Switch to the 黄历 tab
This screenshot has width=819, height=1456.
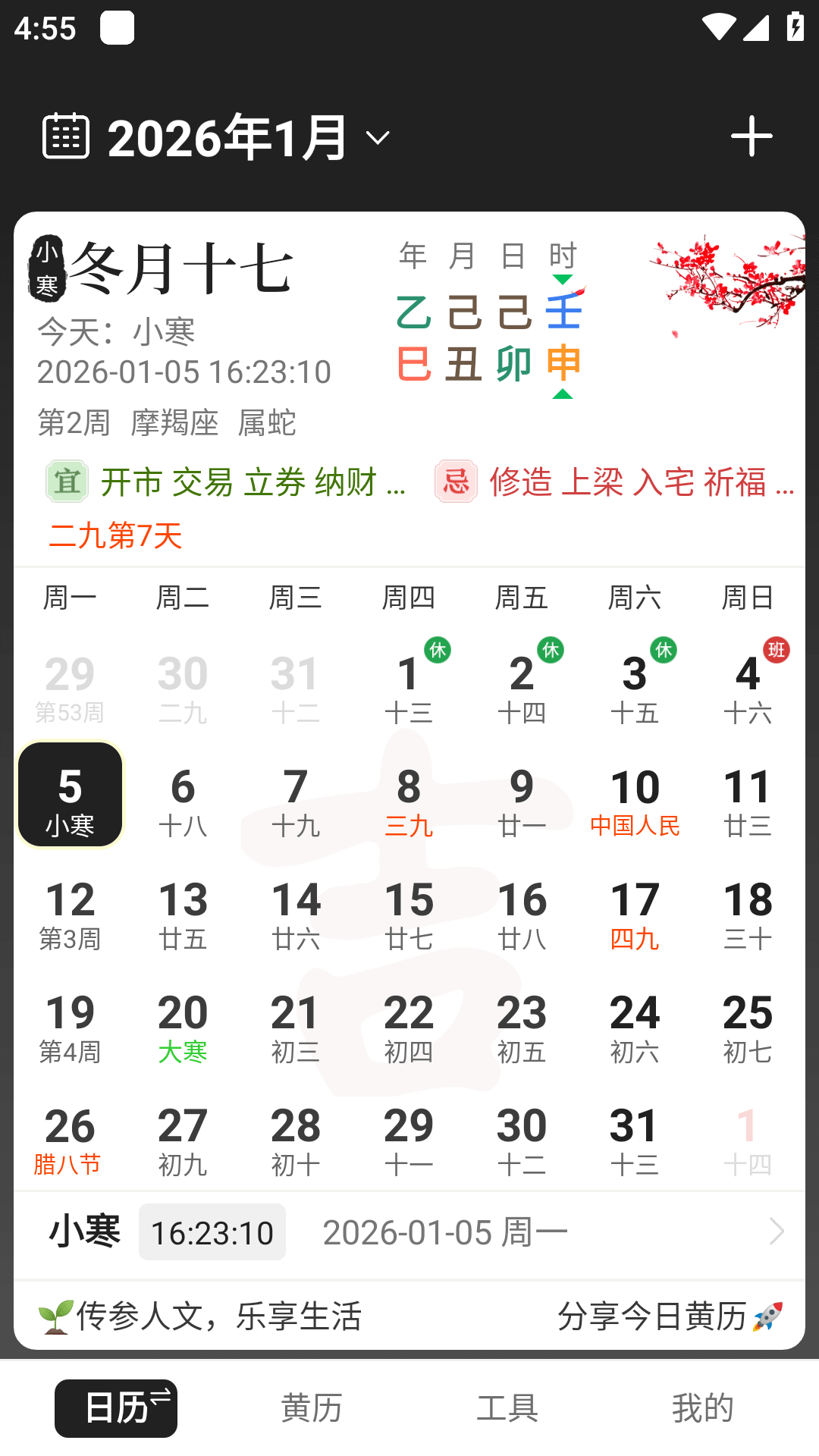click(x=312, y=1408)
